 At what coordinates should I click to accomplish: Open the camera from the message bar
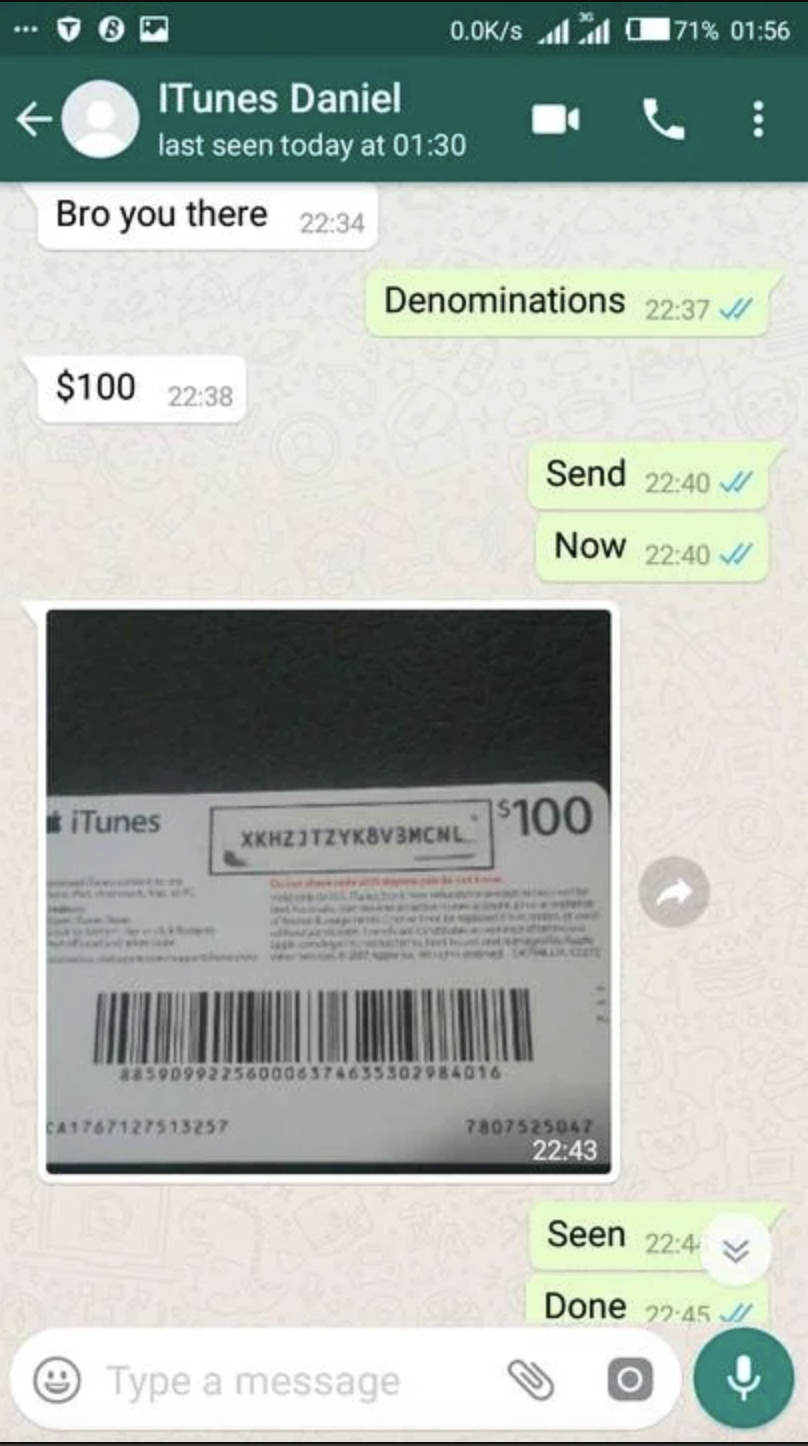(630, 1381)
